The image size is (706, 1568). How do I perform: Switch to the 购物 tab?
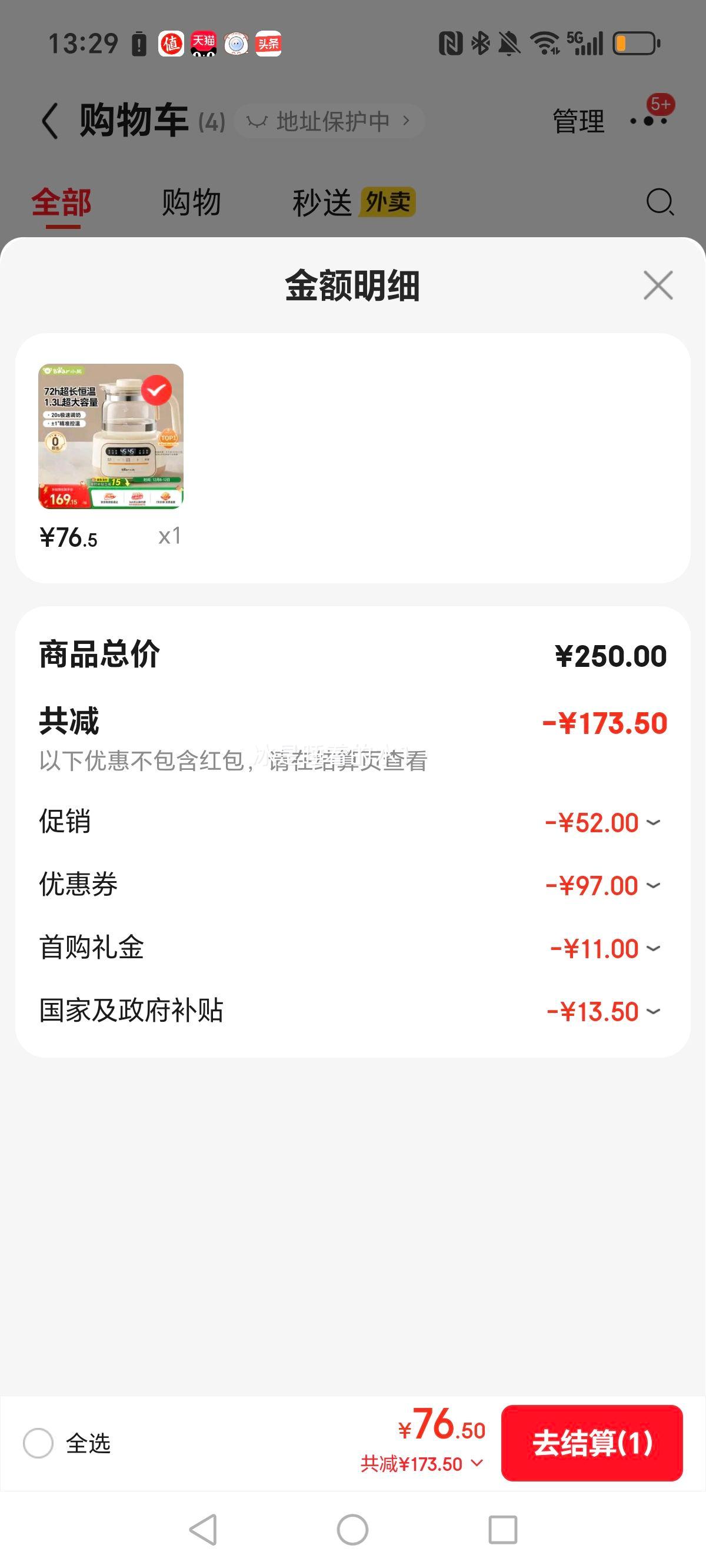[x=191, y=202]
